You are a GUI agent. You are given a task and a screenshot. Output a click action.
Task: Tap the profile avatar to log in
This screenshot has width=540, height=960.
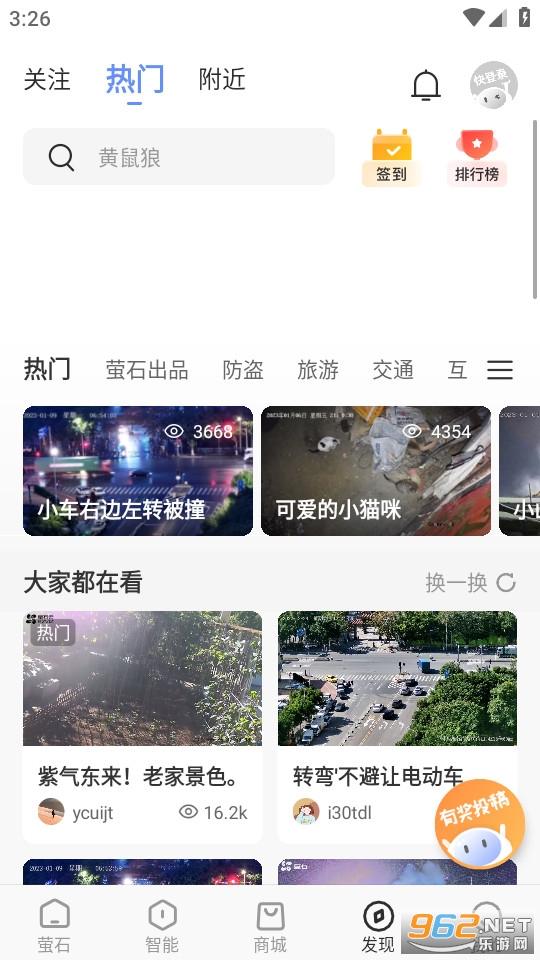point(493,85)
